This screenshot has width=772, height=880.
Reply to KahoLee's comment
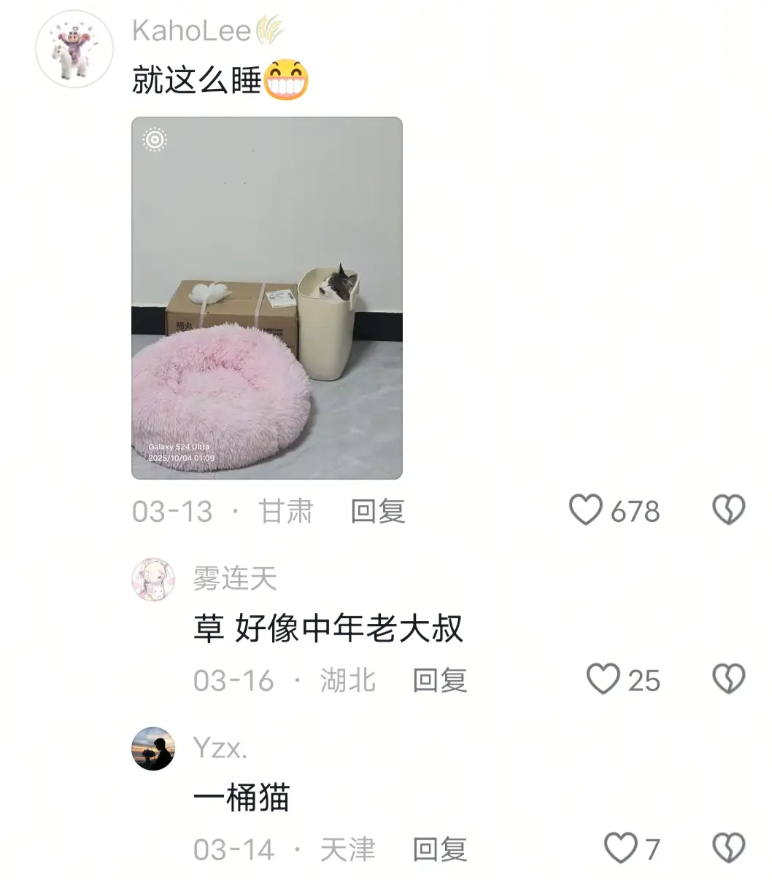(x=378, y=511)
